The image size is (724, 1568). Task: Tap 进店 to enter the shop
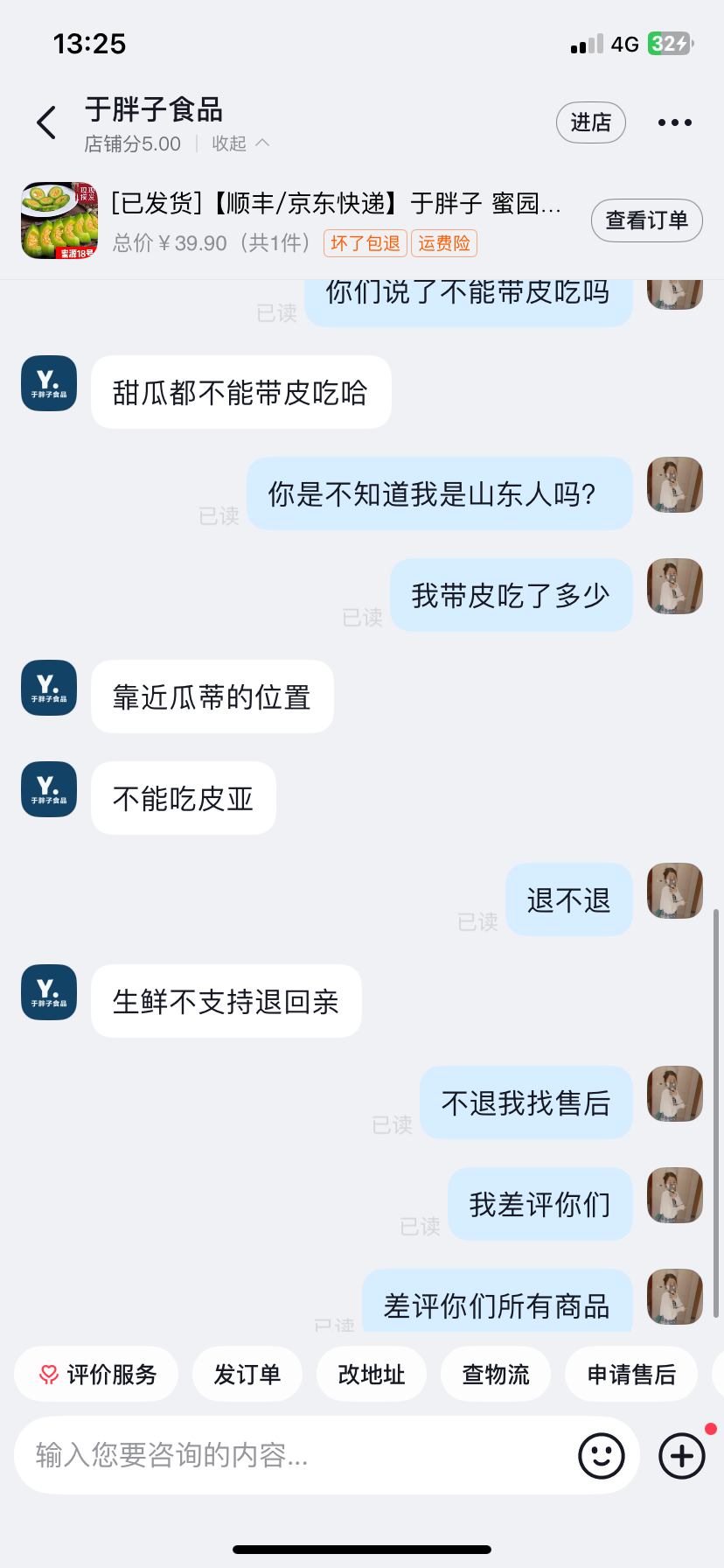[x=591, y=122]
